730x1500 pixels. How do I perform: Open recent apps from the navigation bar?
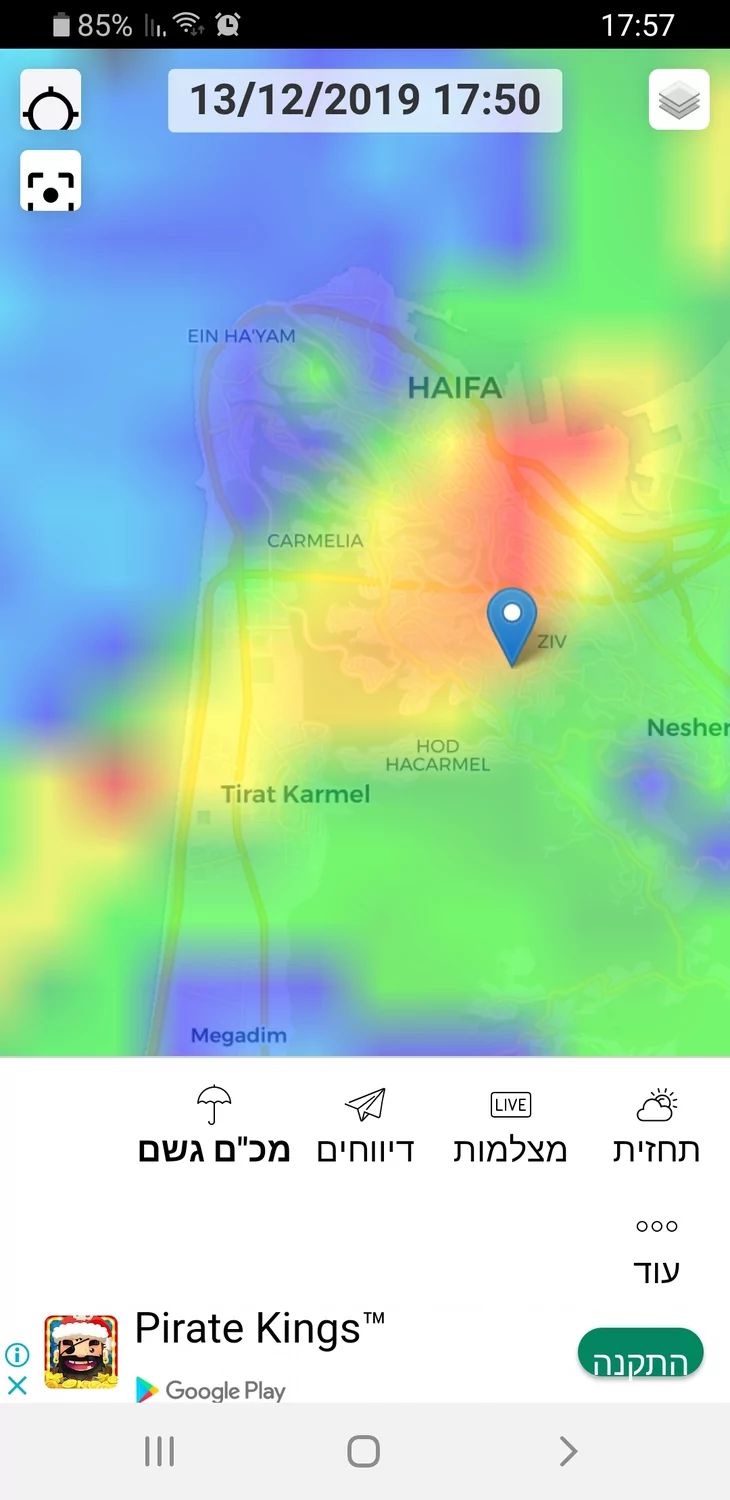(159, 1451)
